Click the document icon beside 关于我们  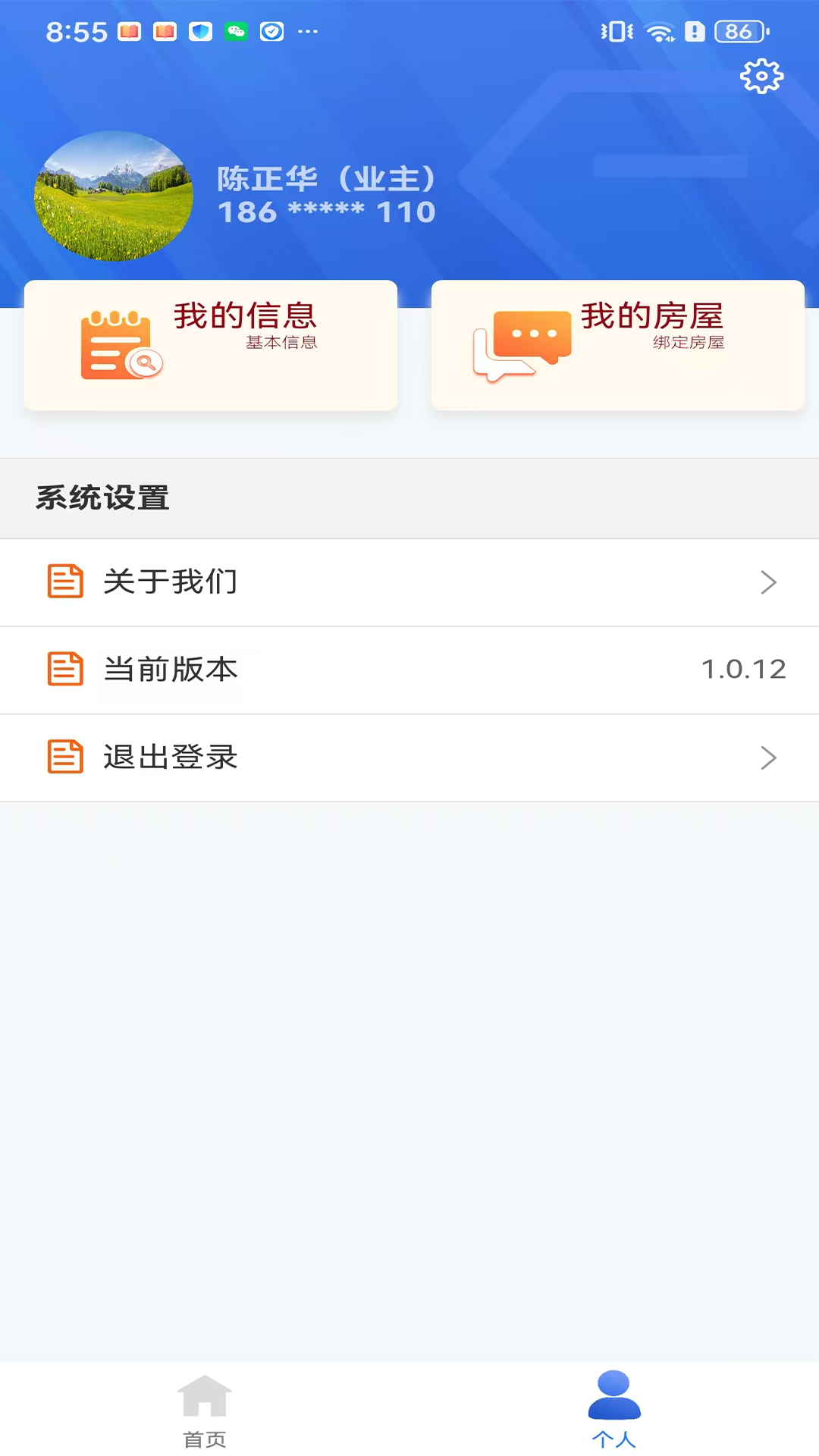coord(65,582)
